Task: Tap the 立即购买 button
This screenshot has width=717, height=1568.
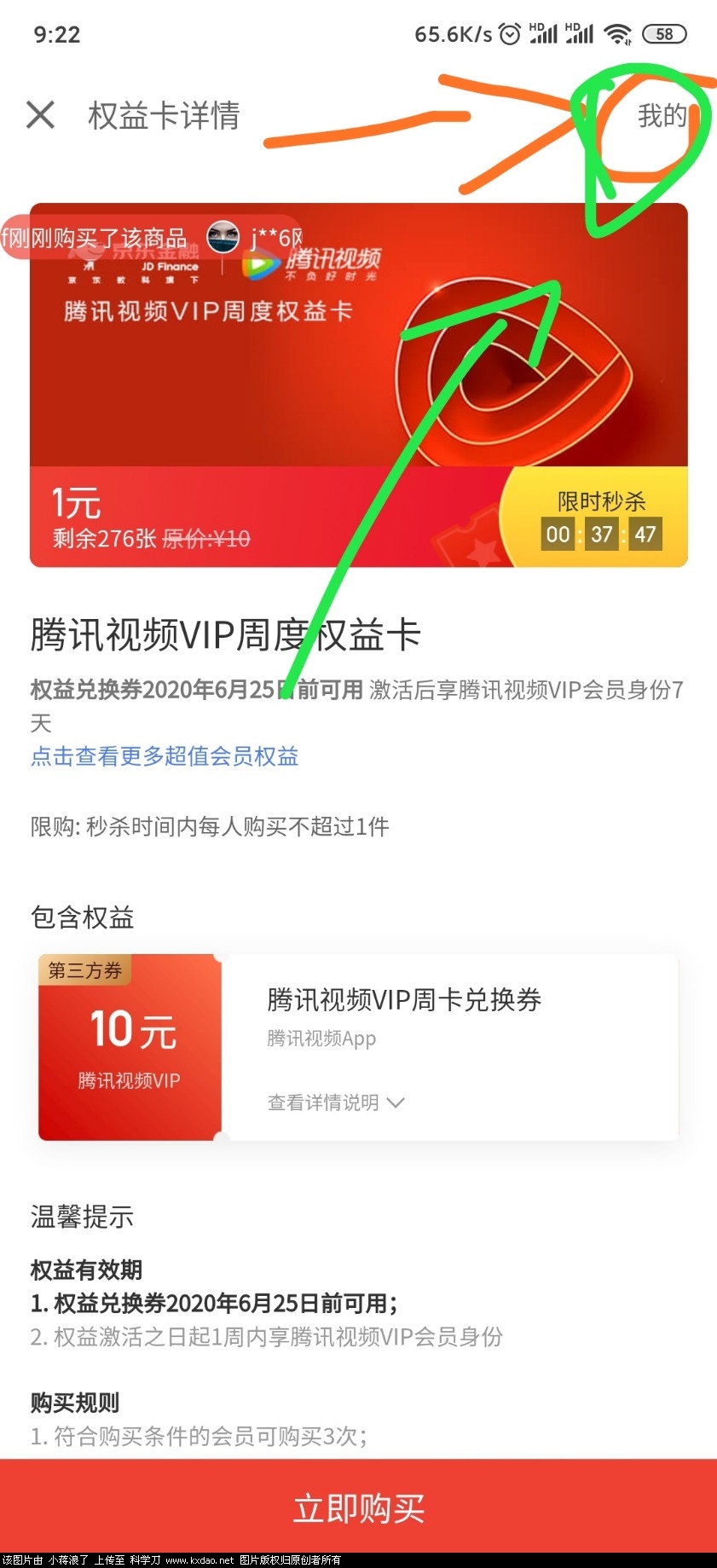Action: point(358,1507)
